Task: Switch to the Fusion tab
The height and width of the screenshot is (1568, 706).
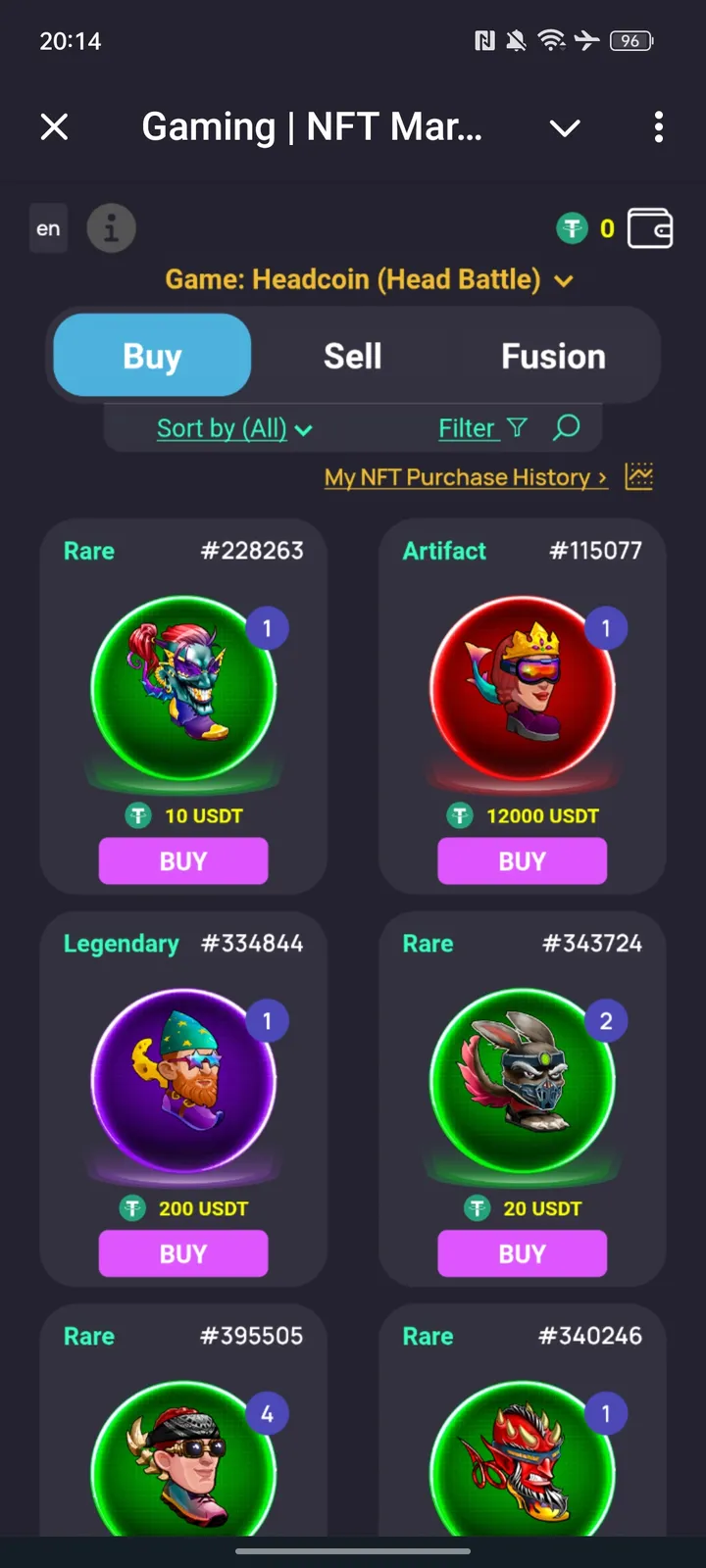Action: pos(554,356)
